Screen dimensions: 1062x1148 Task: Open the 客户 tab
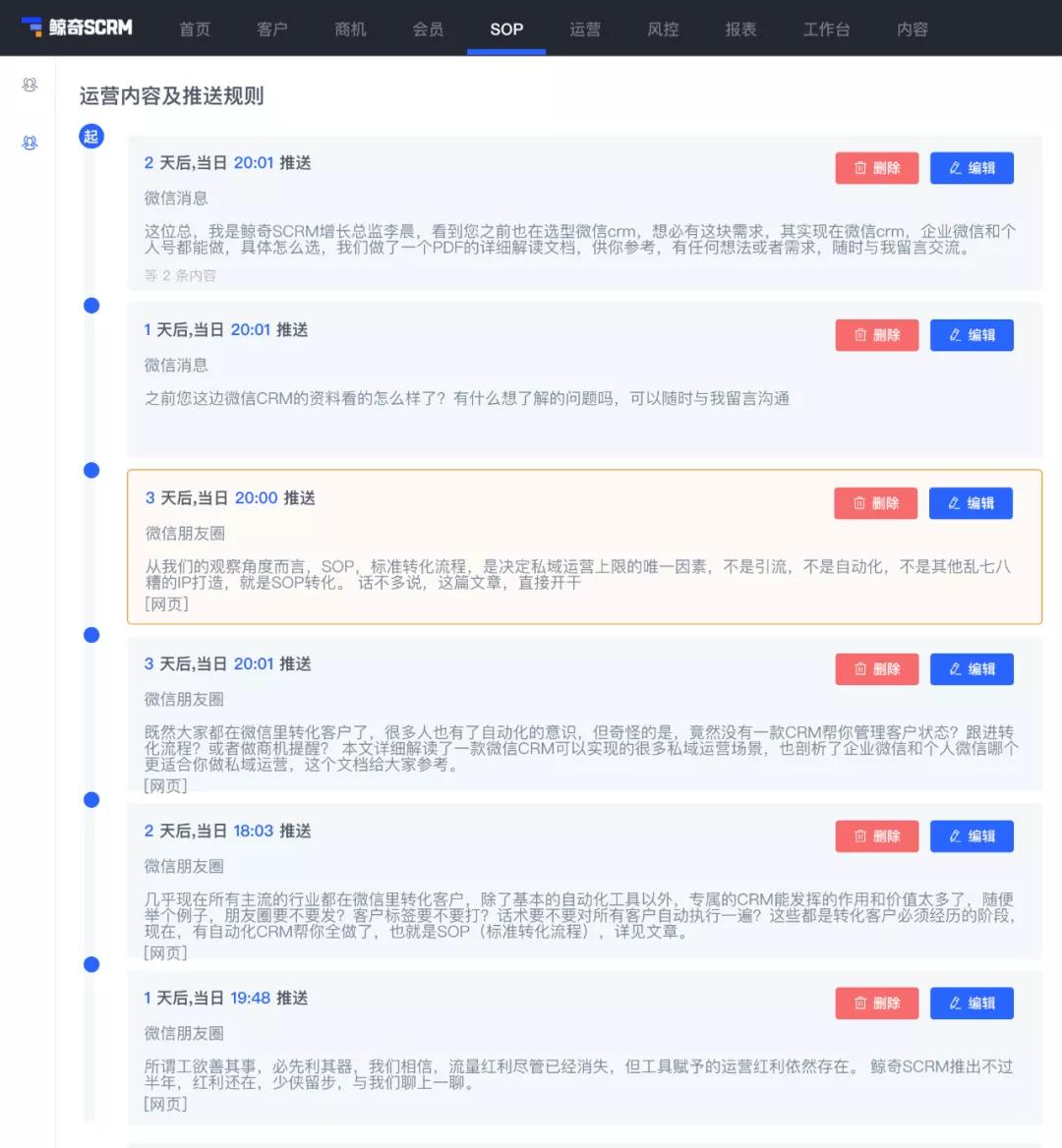(x=272, y=29)
